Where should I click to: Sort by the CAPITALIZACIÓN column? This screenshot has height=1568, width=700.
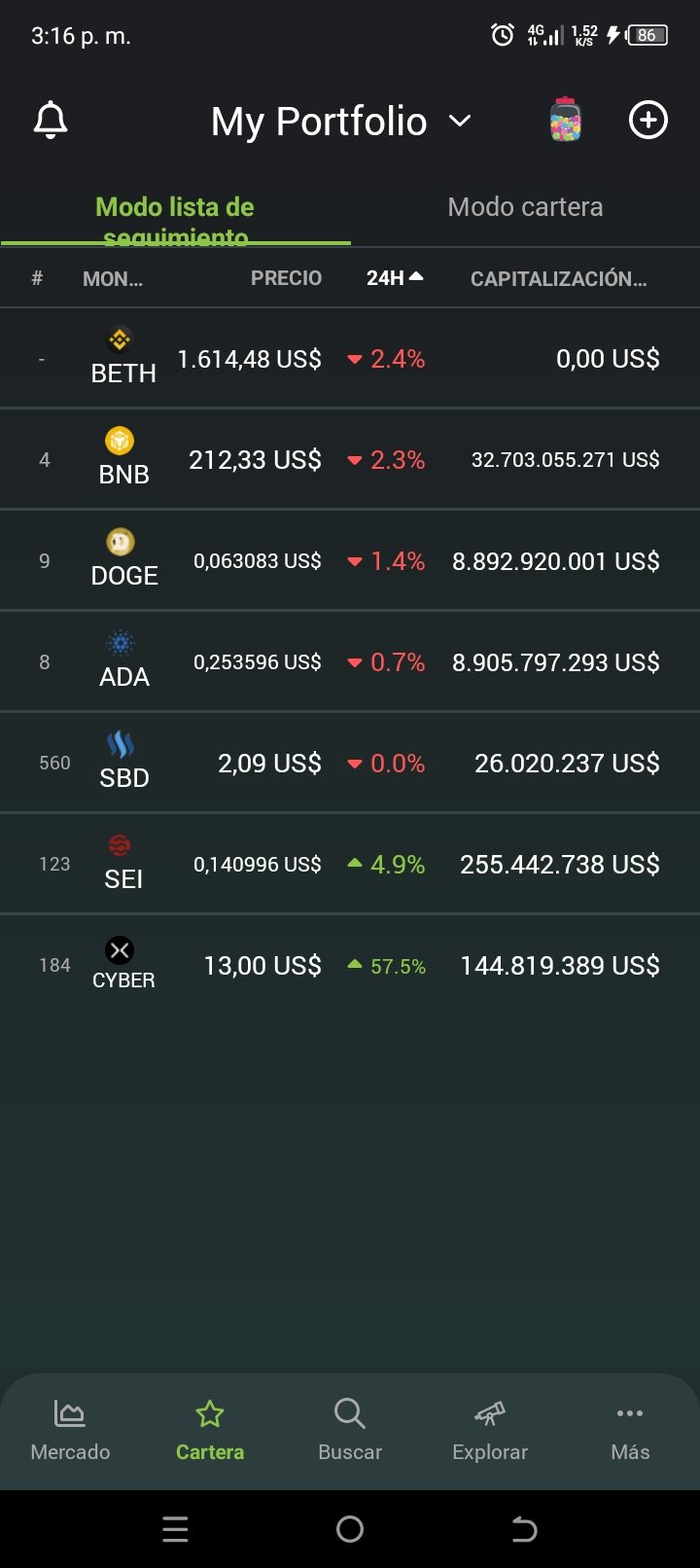(558, 279)
